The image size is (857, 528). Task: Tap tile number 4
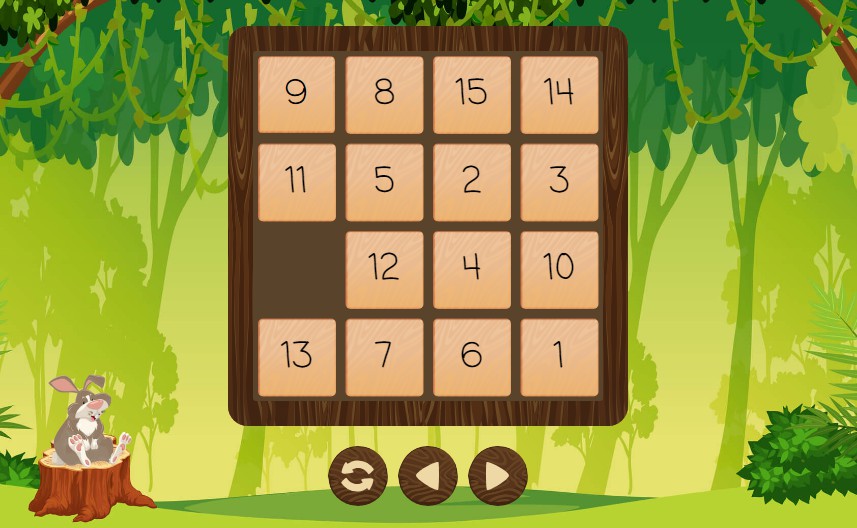471,270
